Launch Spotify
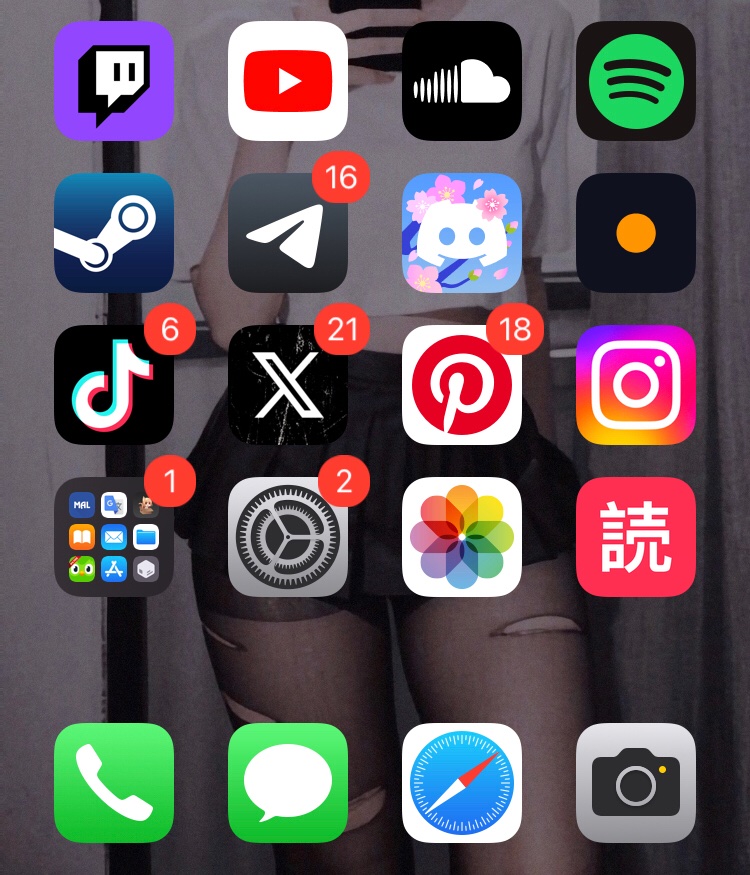This screenshot has width=750, height=875. pyautogui.click(x=636, y=81)
